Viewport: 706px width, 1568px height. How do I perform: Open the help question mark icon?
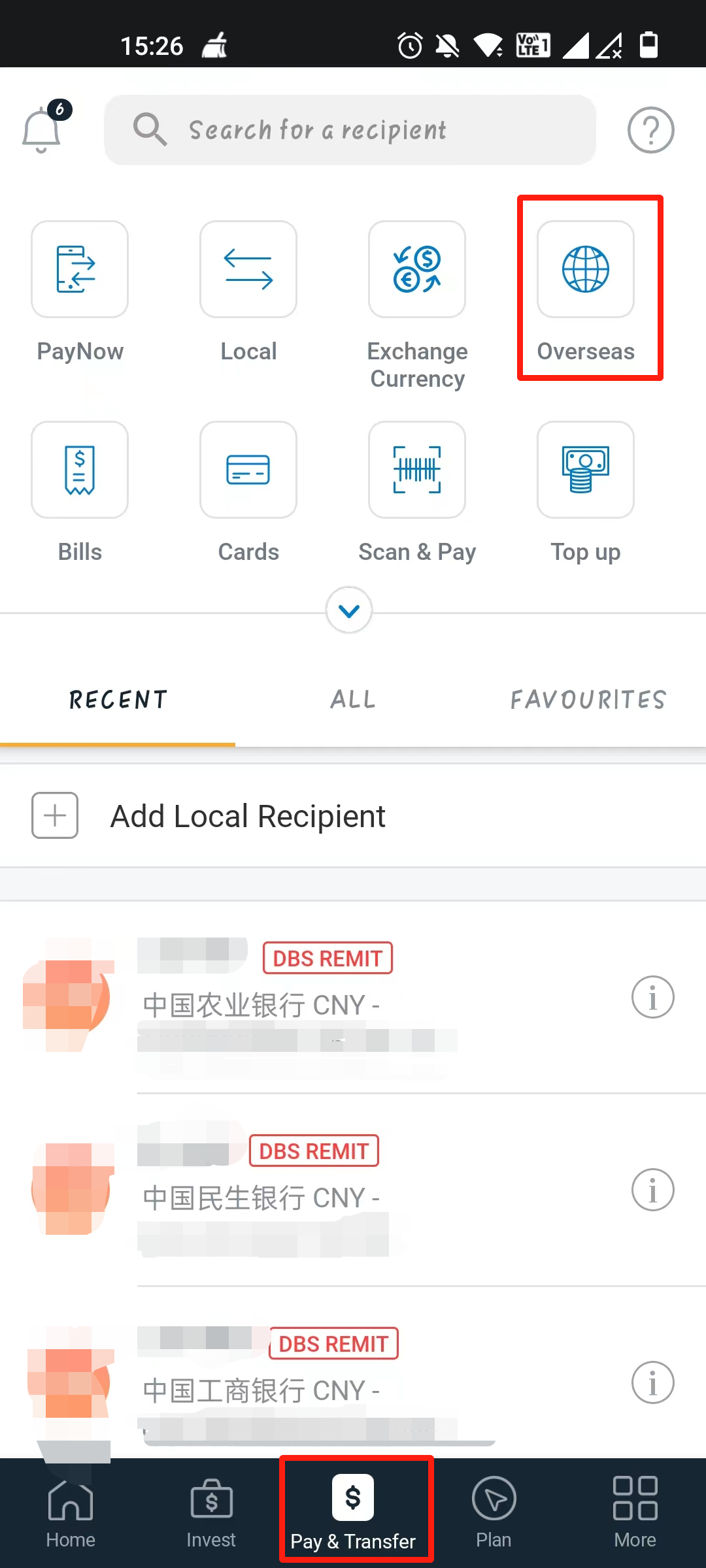tap(650, 130)
